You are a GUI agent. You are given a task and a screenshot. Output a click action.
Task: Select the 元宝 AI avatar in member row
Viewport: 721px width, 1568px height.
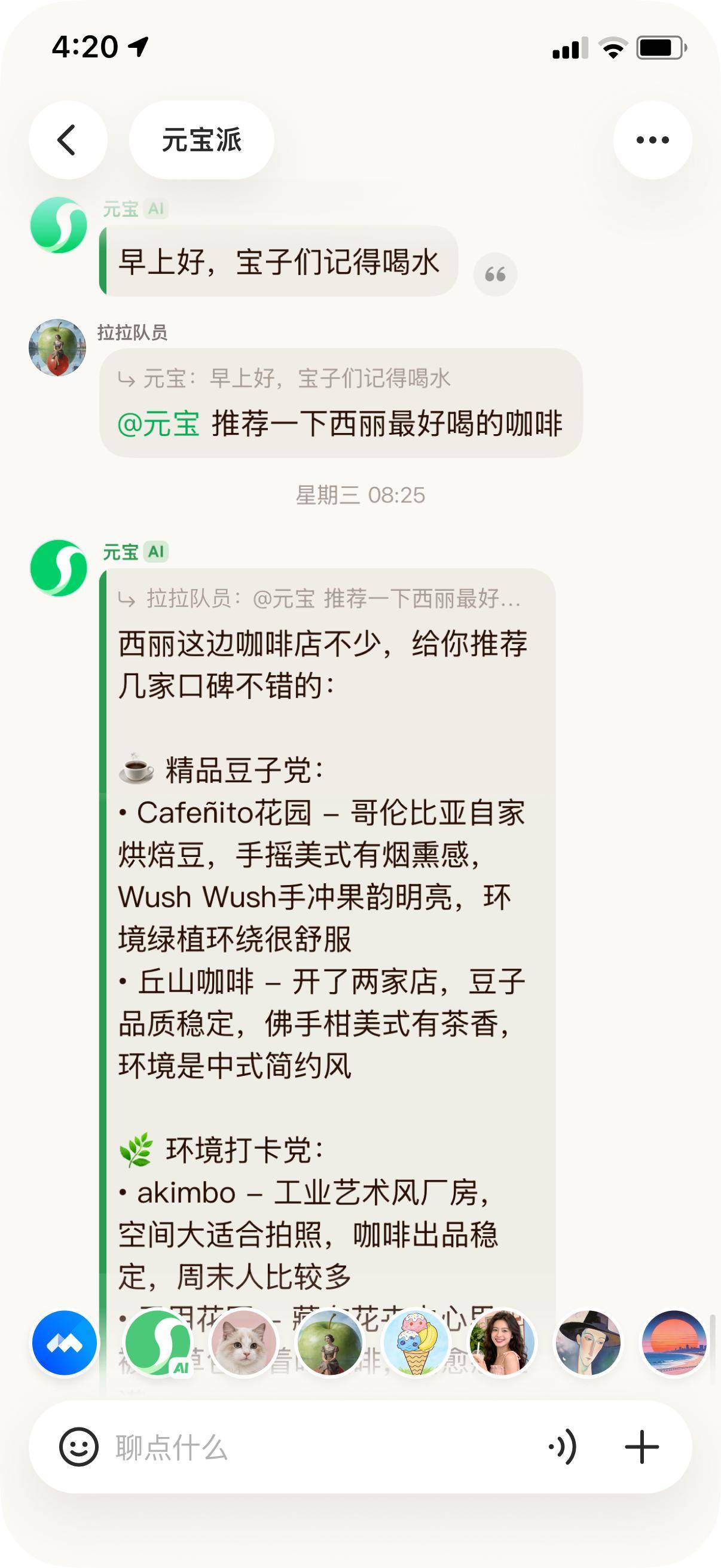tap(158, 1343)
